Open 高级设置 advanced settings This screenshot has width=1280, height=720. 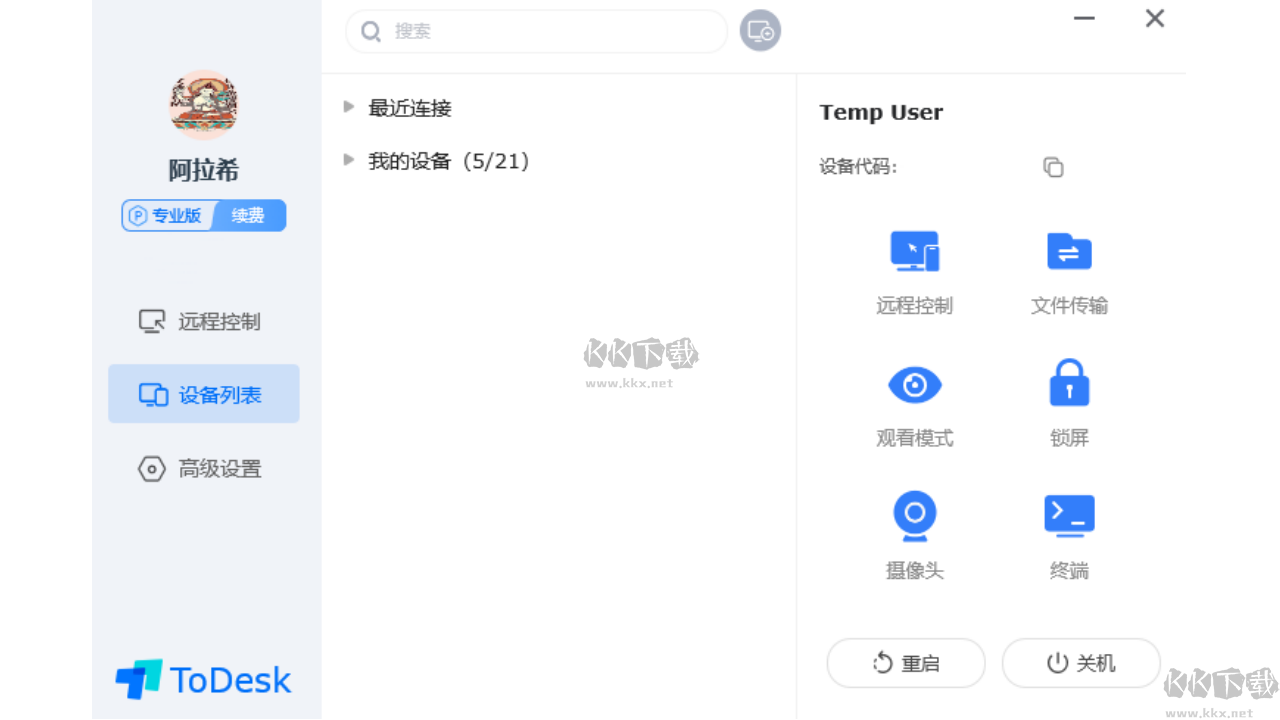tap(203, 468)
